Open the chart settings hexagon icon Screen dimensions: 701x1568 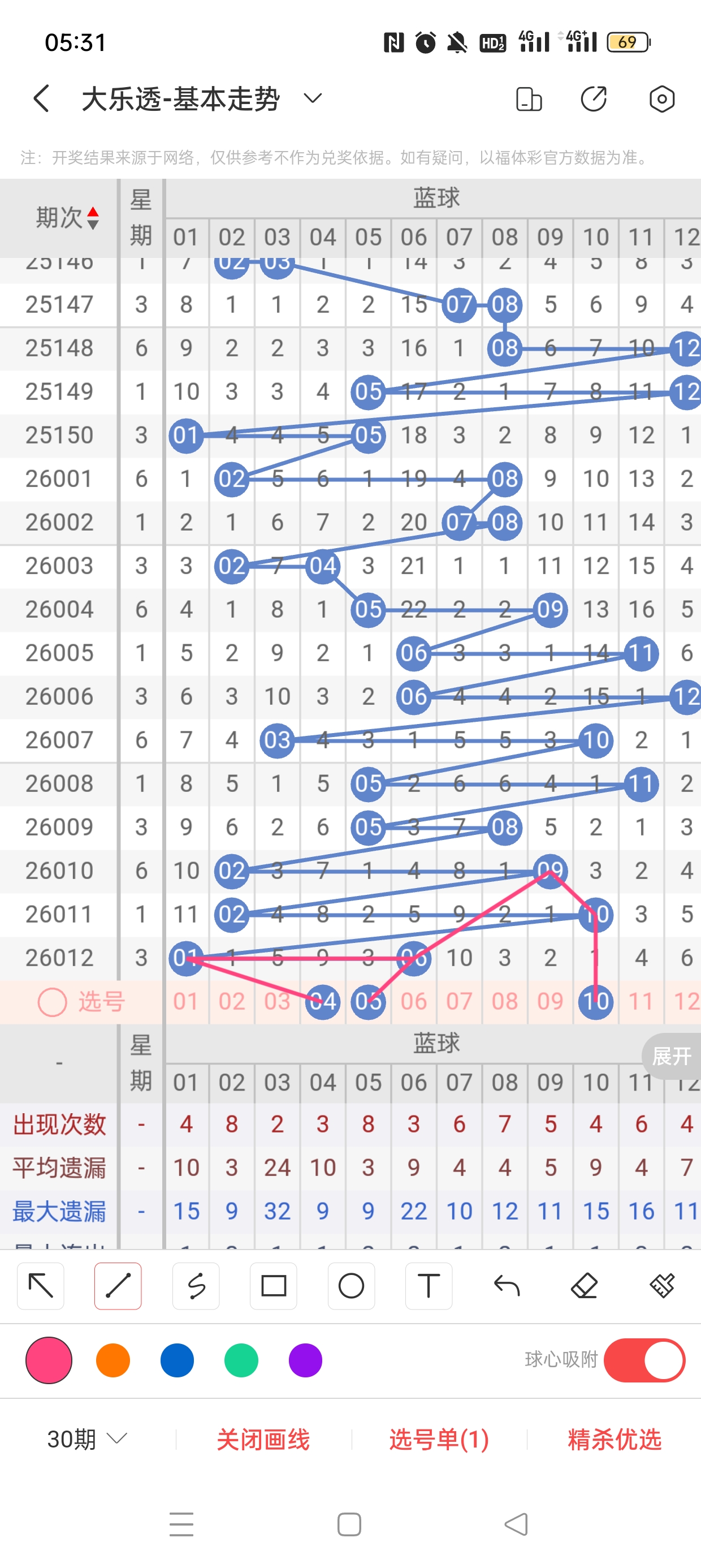[661, 98]
